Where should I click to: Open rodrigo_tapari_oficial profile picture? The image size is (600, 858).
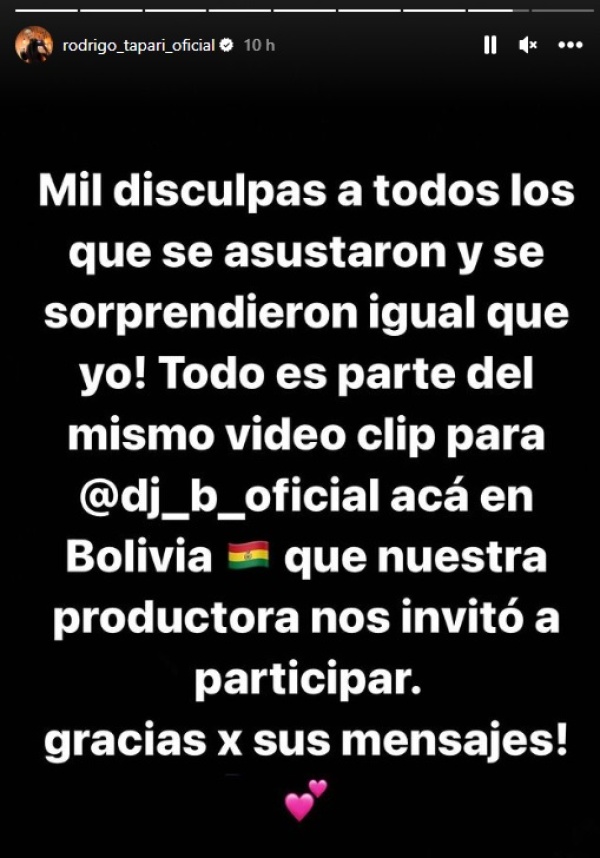click(34, 45)
